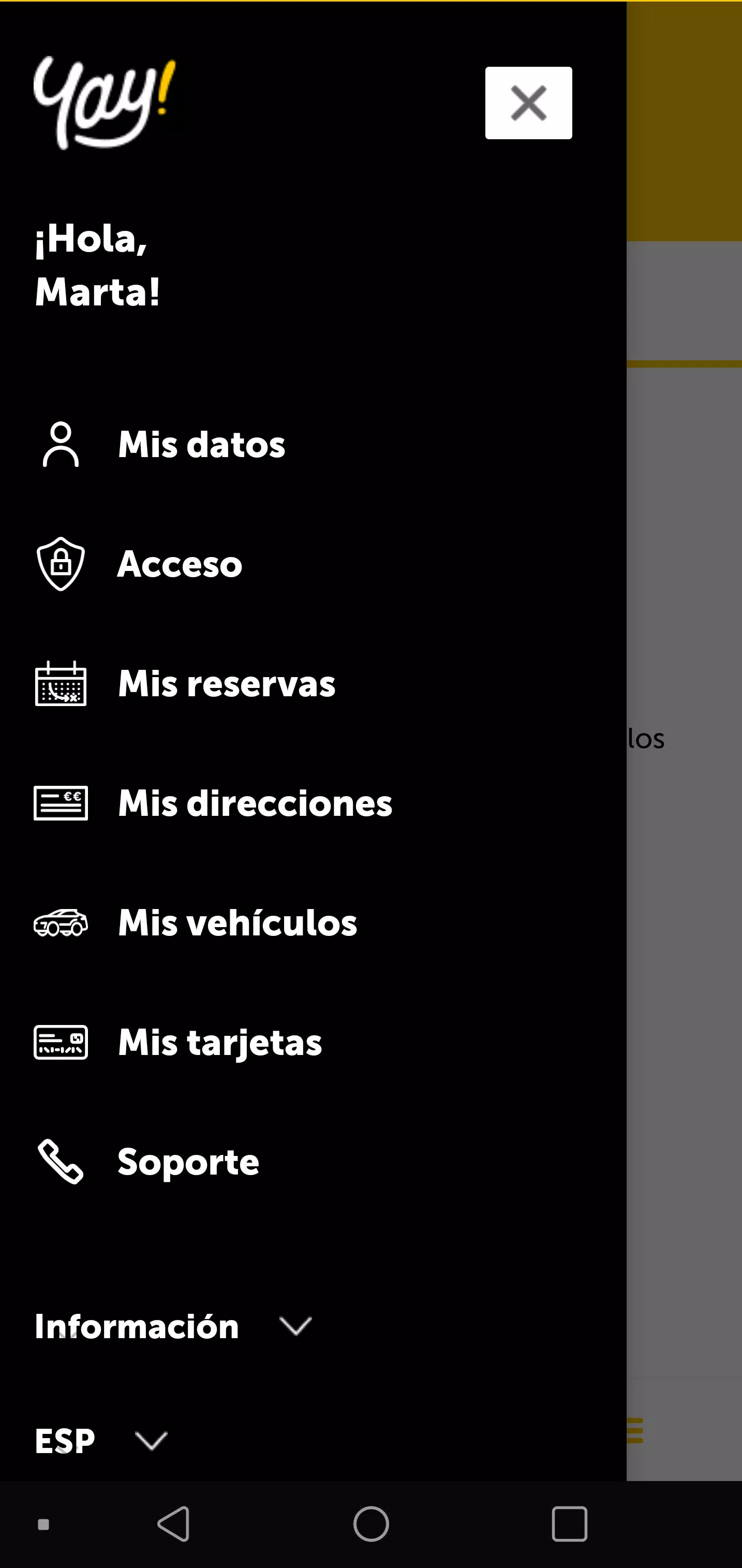Tap the calendar icon for Mis reservas
742x1568 pixels.
click(x=61, y=683)
